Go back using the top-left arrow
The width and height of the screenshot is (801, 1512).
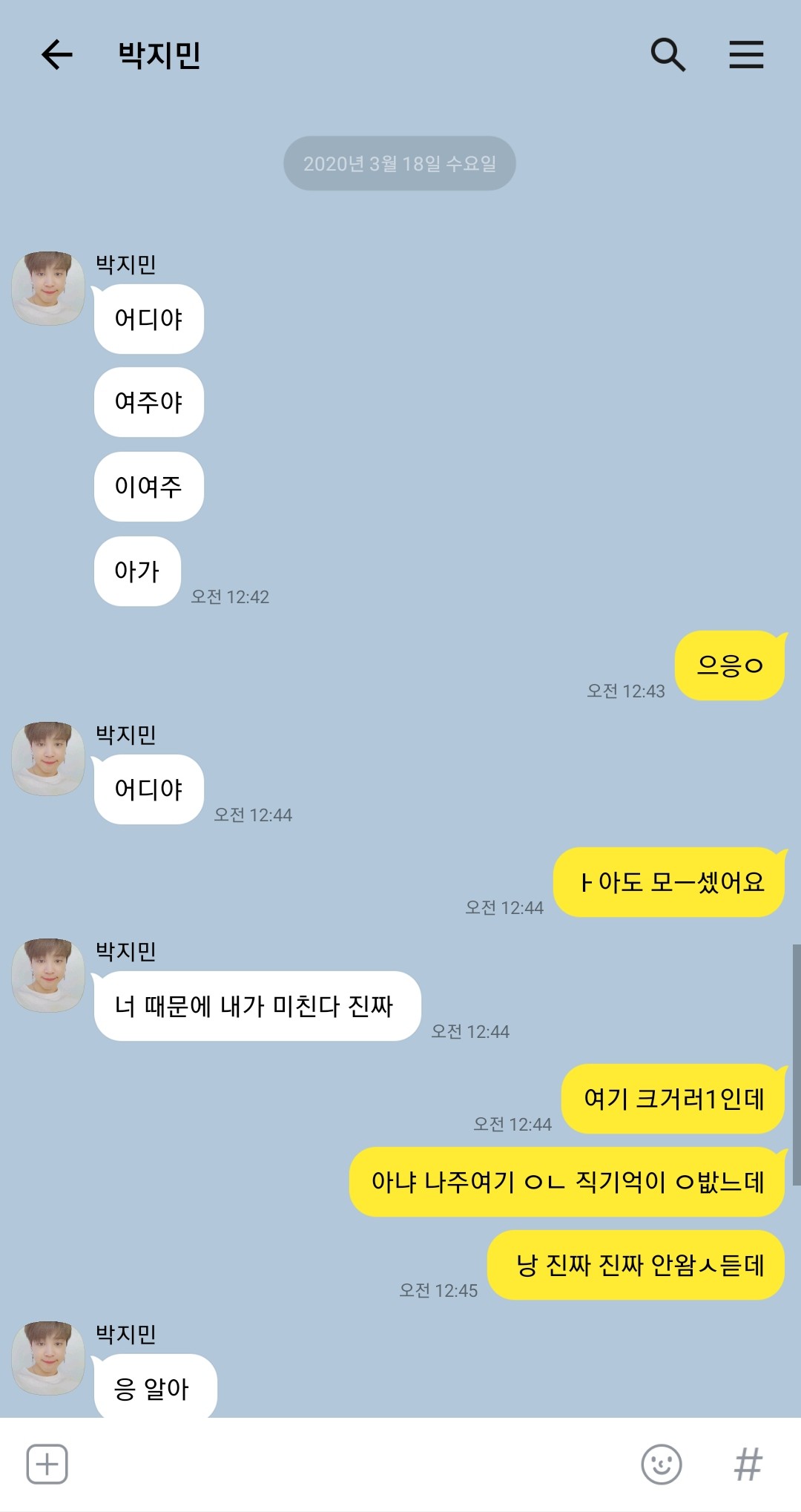click(x=56, y=55)
